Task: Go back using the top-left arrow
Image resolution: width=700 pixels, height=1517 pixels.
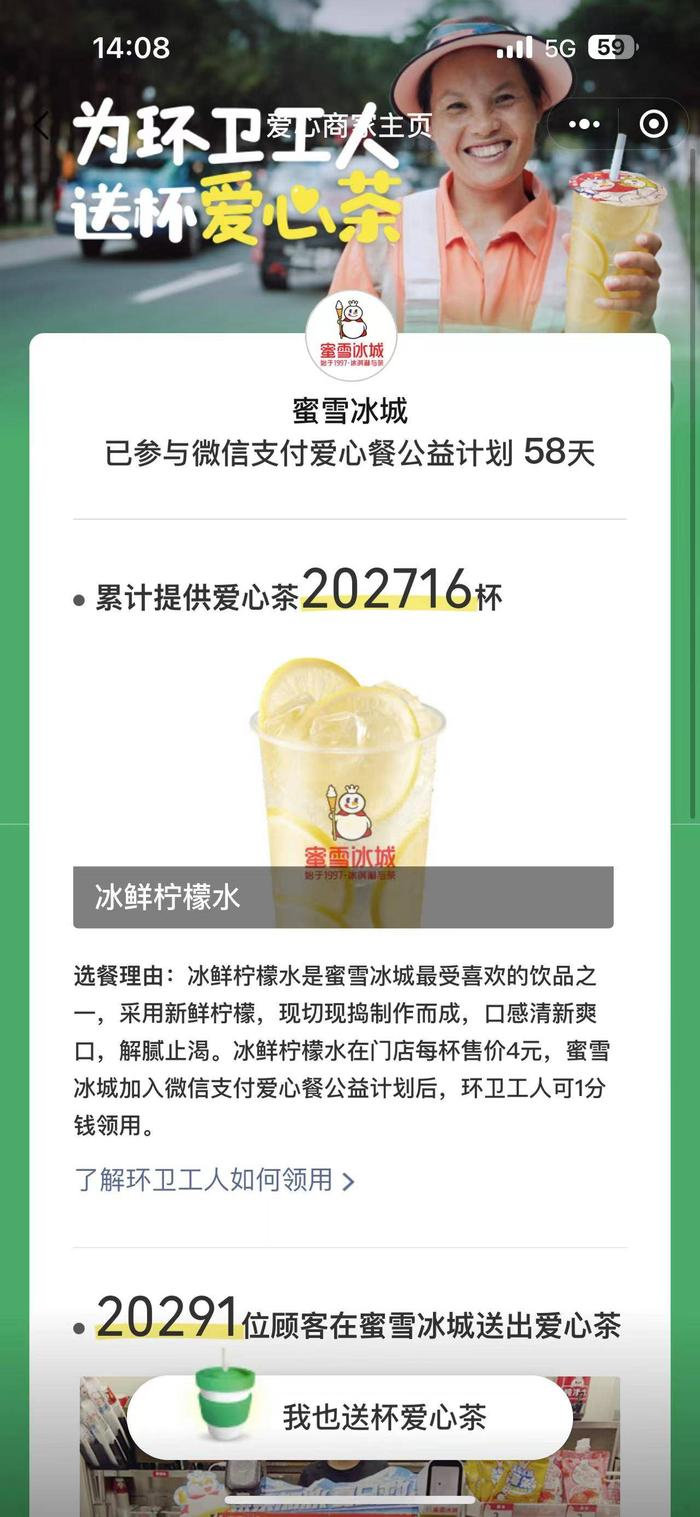Action: [41, 125]
